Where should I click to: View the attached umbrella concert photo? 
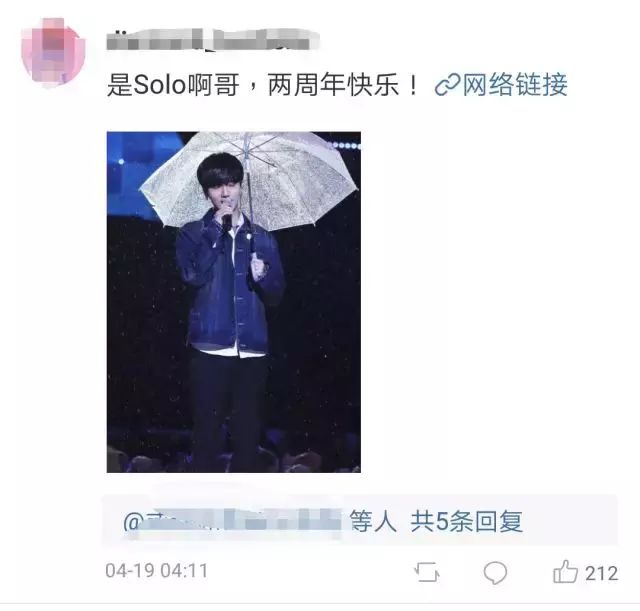tap(233, 302)
